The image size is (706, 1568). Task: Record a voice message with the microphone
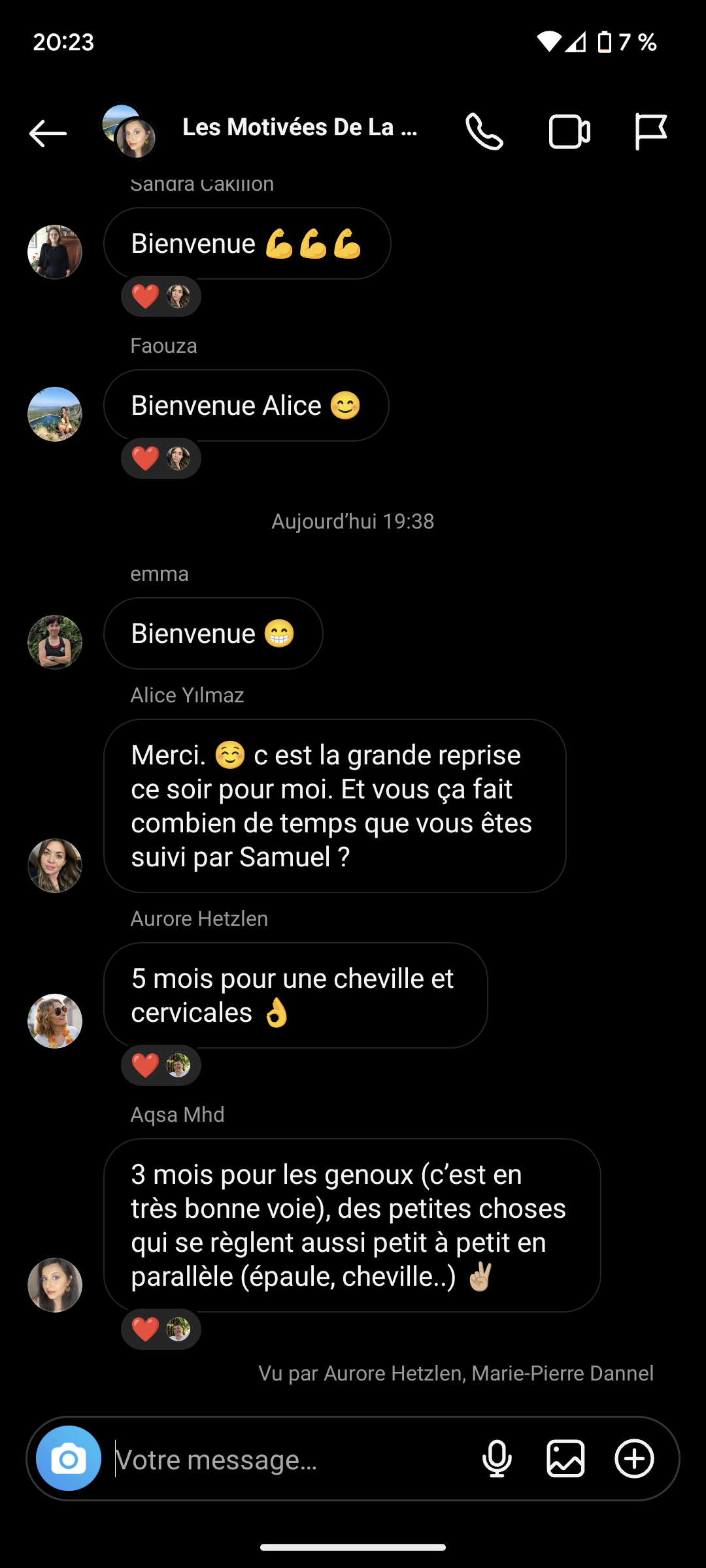(497, 1458)
